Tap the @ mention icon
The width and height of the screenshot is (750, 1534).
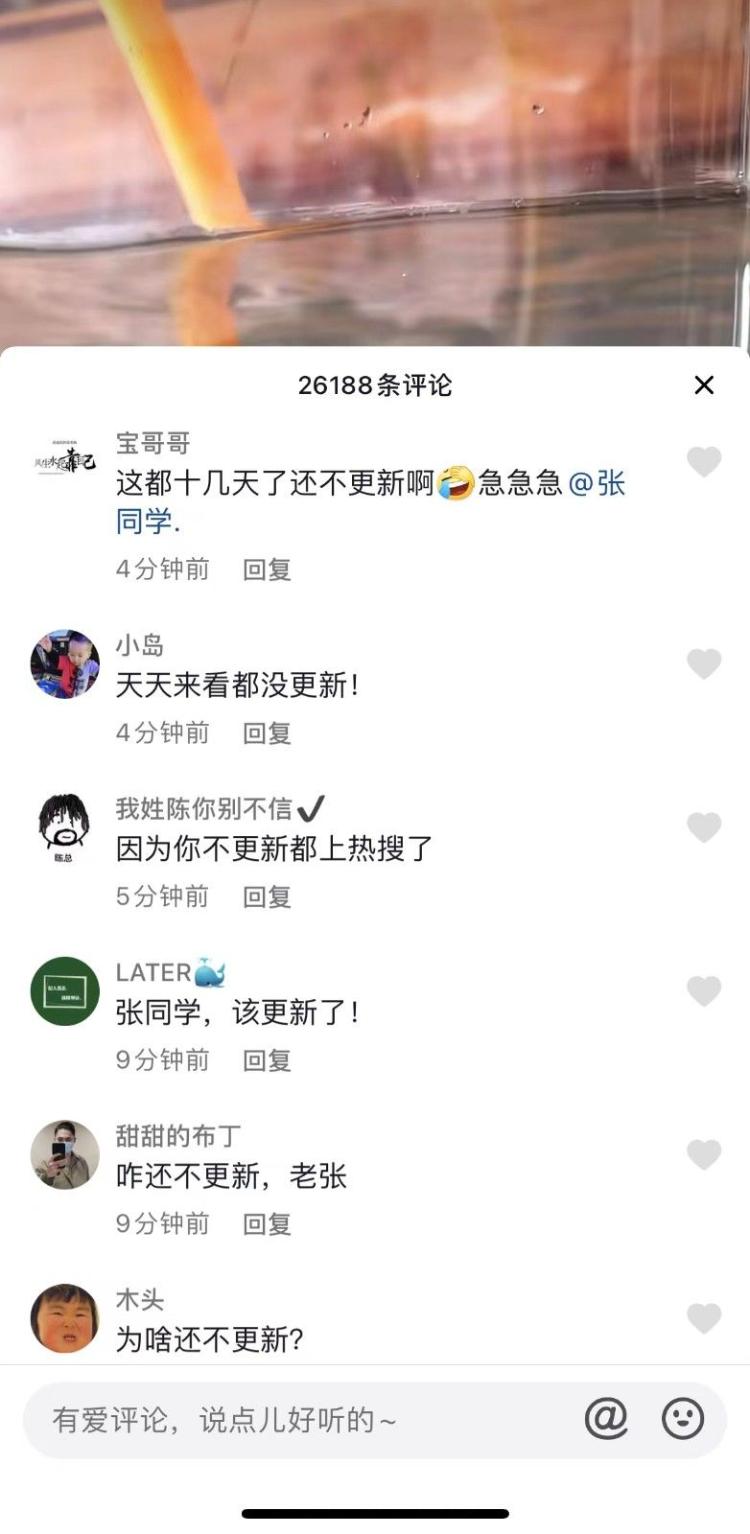[x=606, y=1419]
